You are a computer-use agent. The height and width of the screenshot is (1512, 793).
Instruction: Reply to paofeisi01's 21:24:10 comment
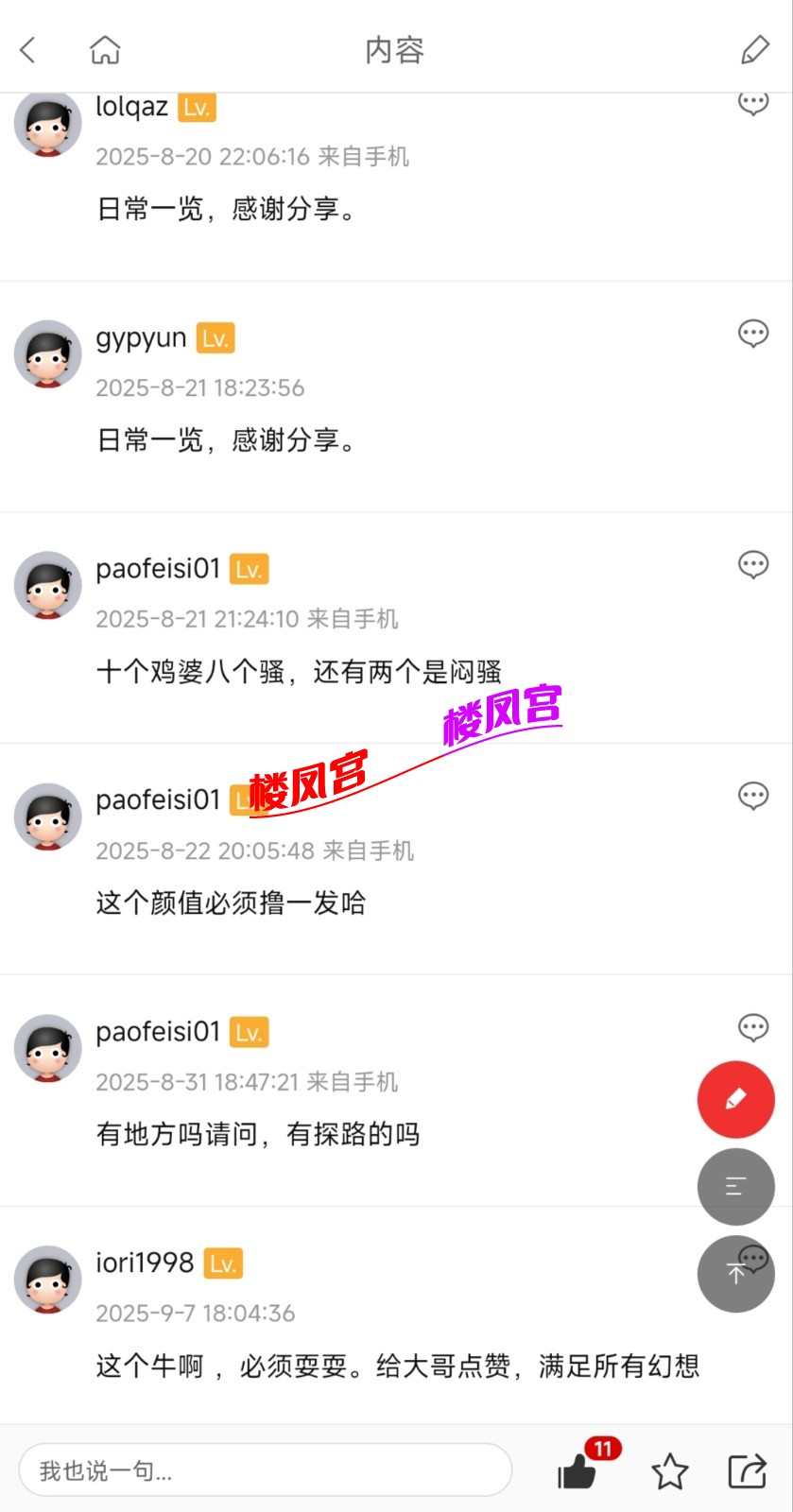[752, 565]
